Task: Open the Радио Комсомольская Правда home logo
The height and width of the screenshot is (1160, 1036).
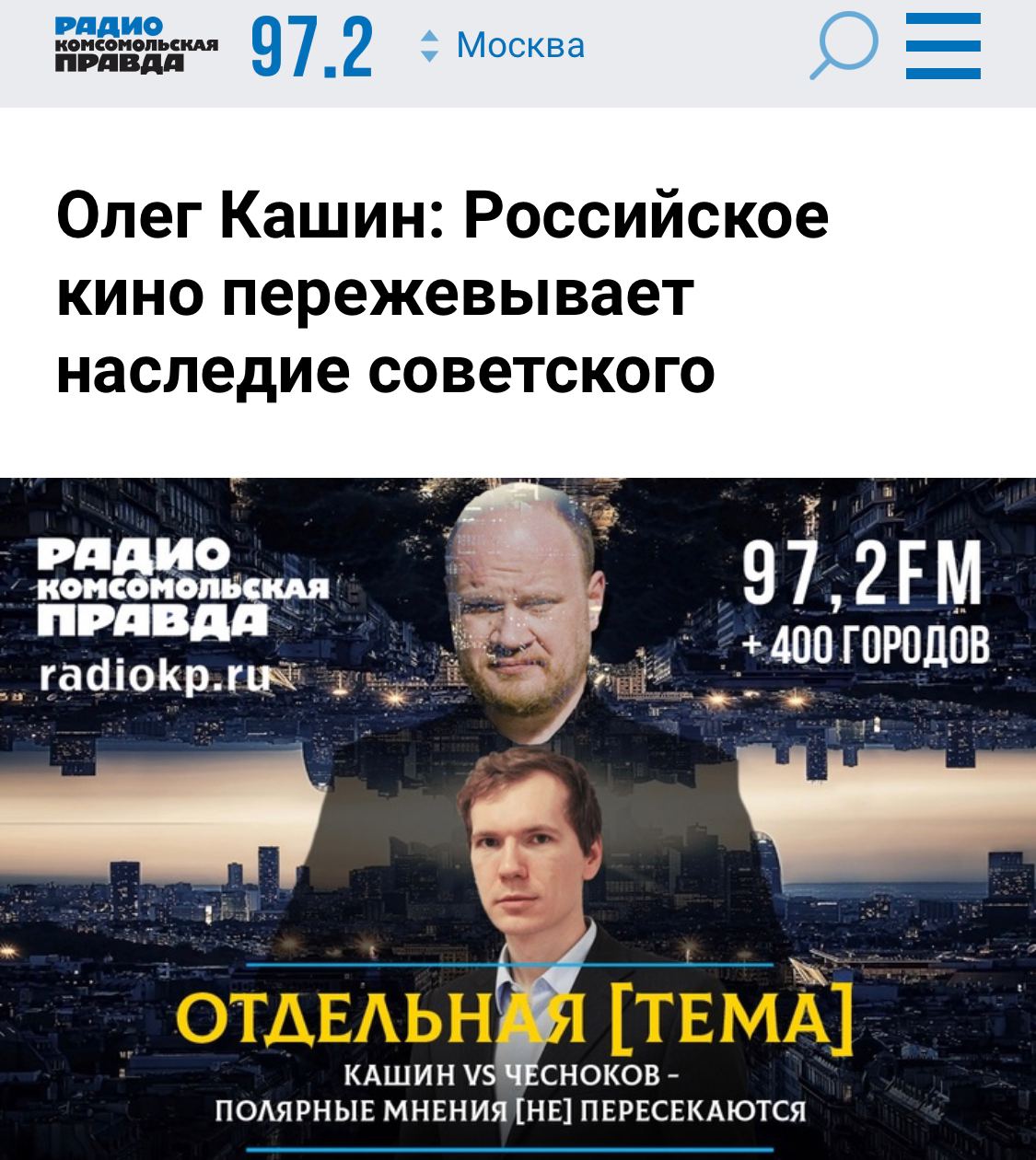Action: coord(136,45)
